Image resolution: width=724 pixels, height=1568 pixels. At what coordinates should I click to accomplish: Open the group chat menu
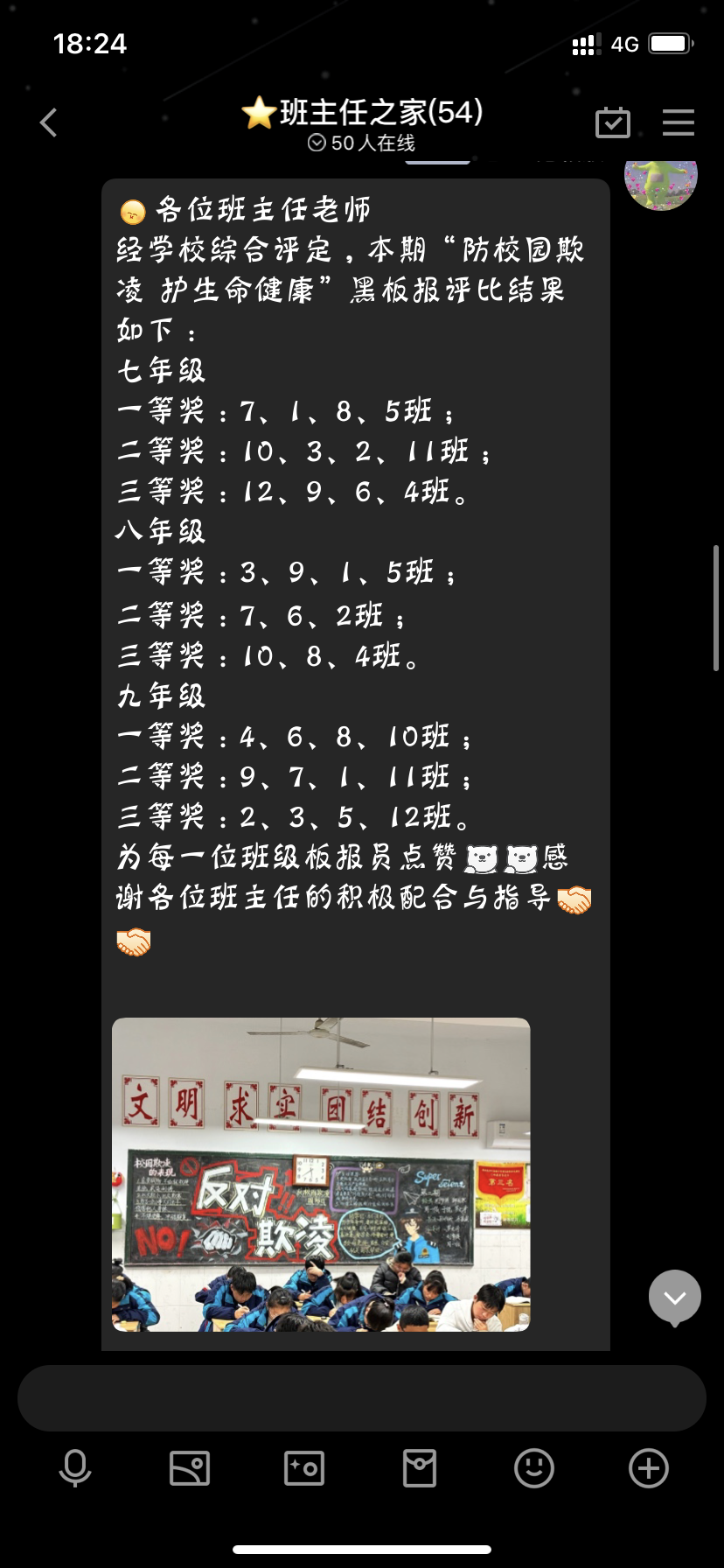click(x=678, y=122)
